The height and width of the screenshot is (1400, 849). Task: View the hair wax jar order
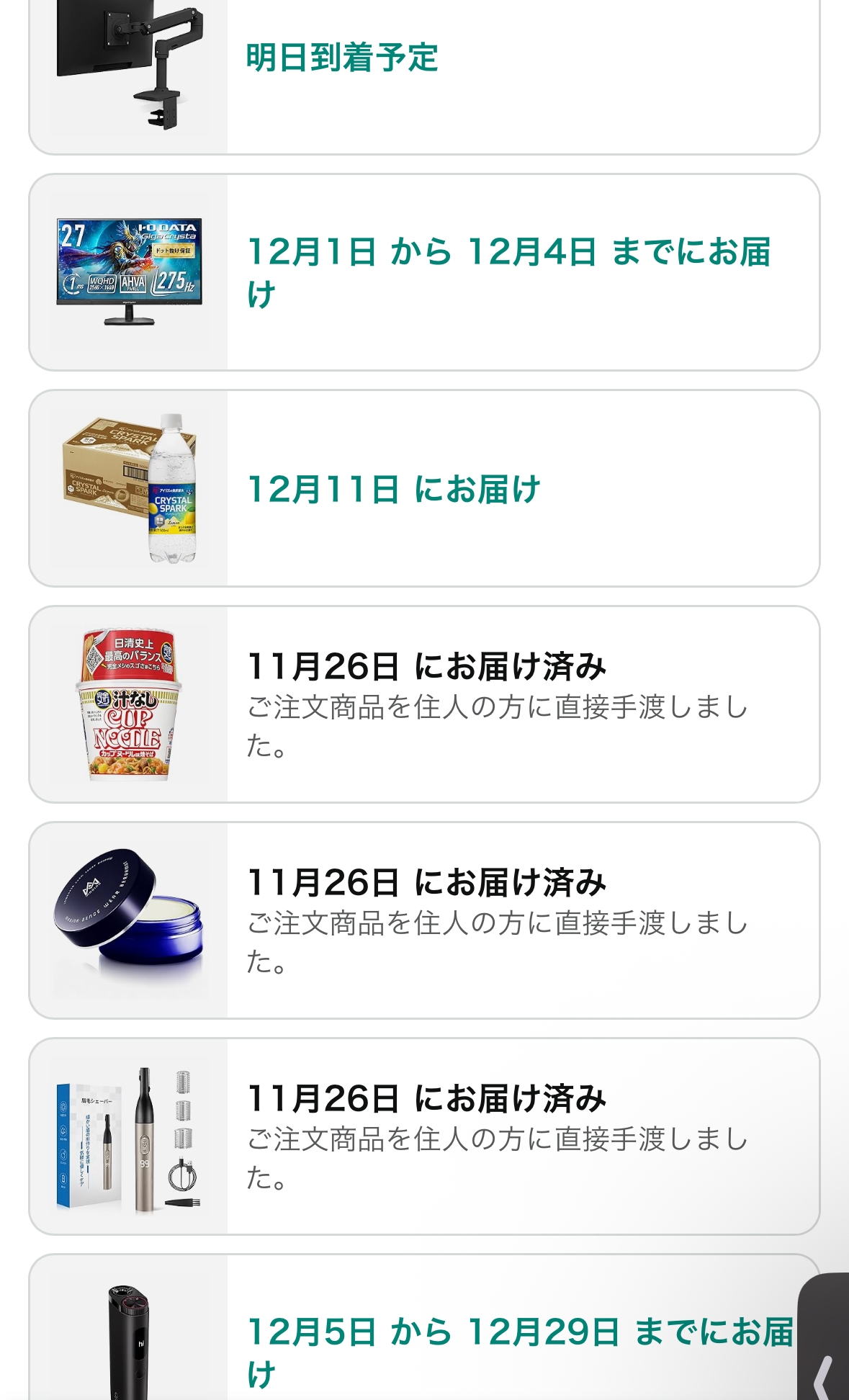[423, 920]
